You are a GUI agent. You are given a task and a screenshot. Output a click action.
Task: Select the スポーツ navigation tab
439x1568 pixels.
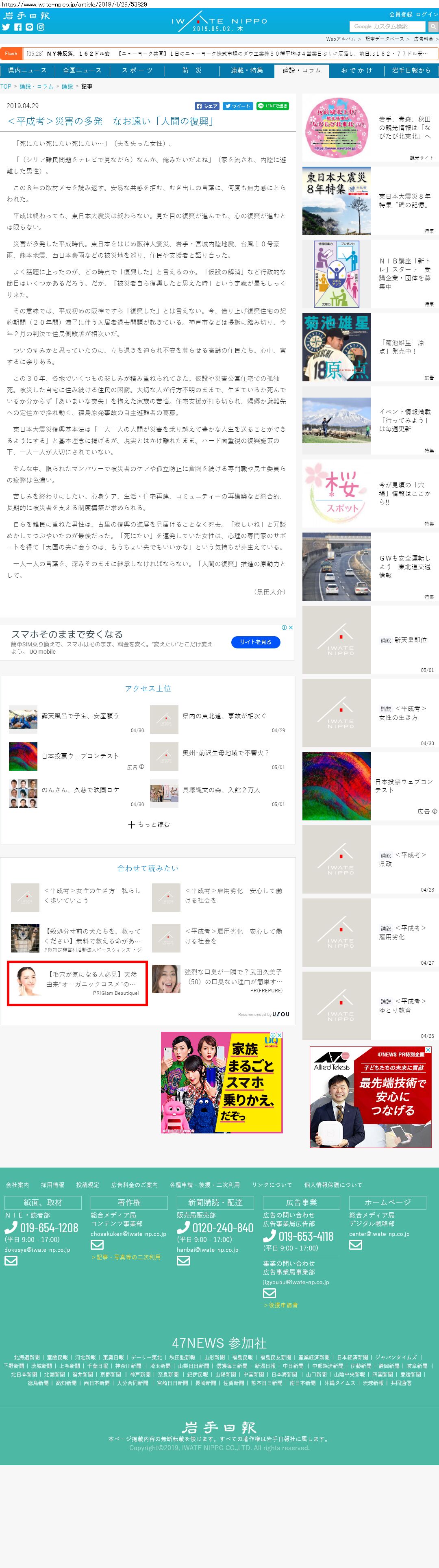138,71
